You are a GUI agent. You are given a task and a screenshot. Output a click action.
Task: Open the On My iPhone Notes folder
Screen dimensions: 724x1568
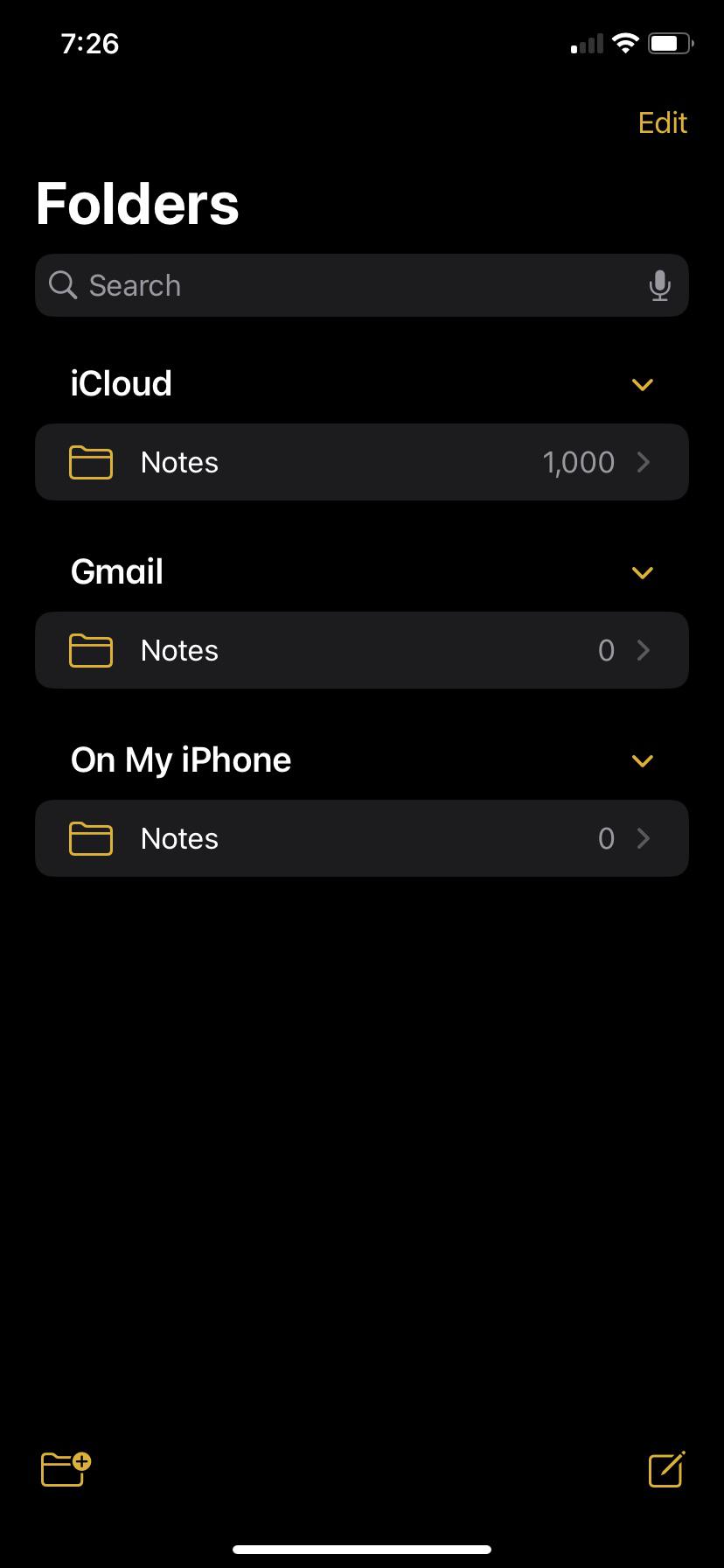click(x=362, y=838)
